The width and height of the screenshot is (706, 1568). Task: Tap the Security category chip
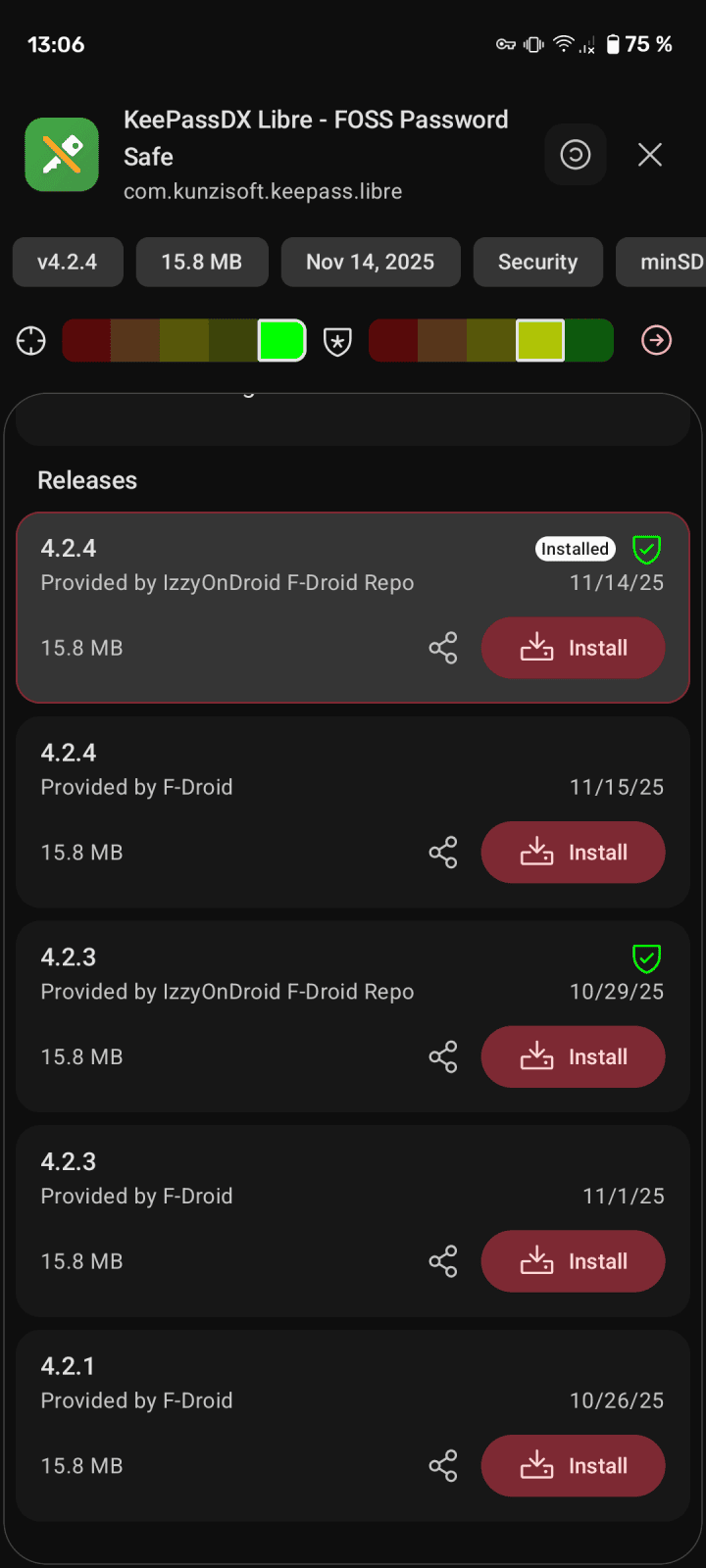[x=537, y=262]
